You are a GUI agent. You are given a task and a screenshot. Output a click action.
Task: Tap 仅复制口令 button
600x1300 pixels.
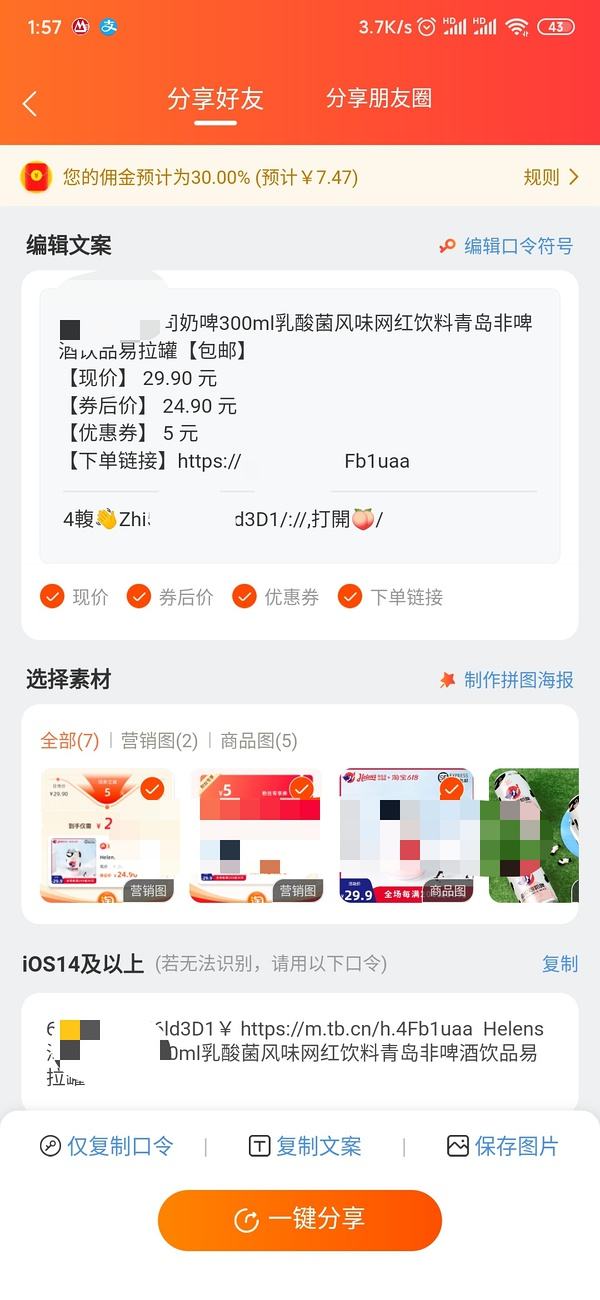coord(106,1146)
